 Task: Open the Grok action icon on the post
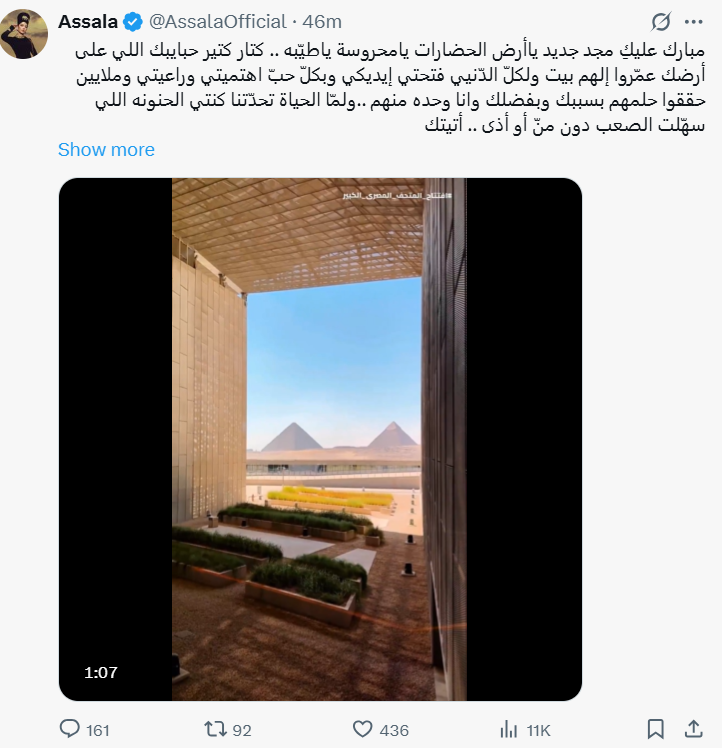(x=660, y=22)
